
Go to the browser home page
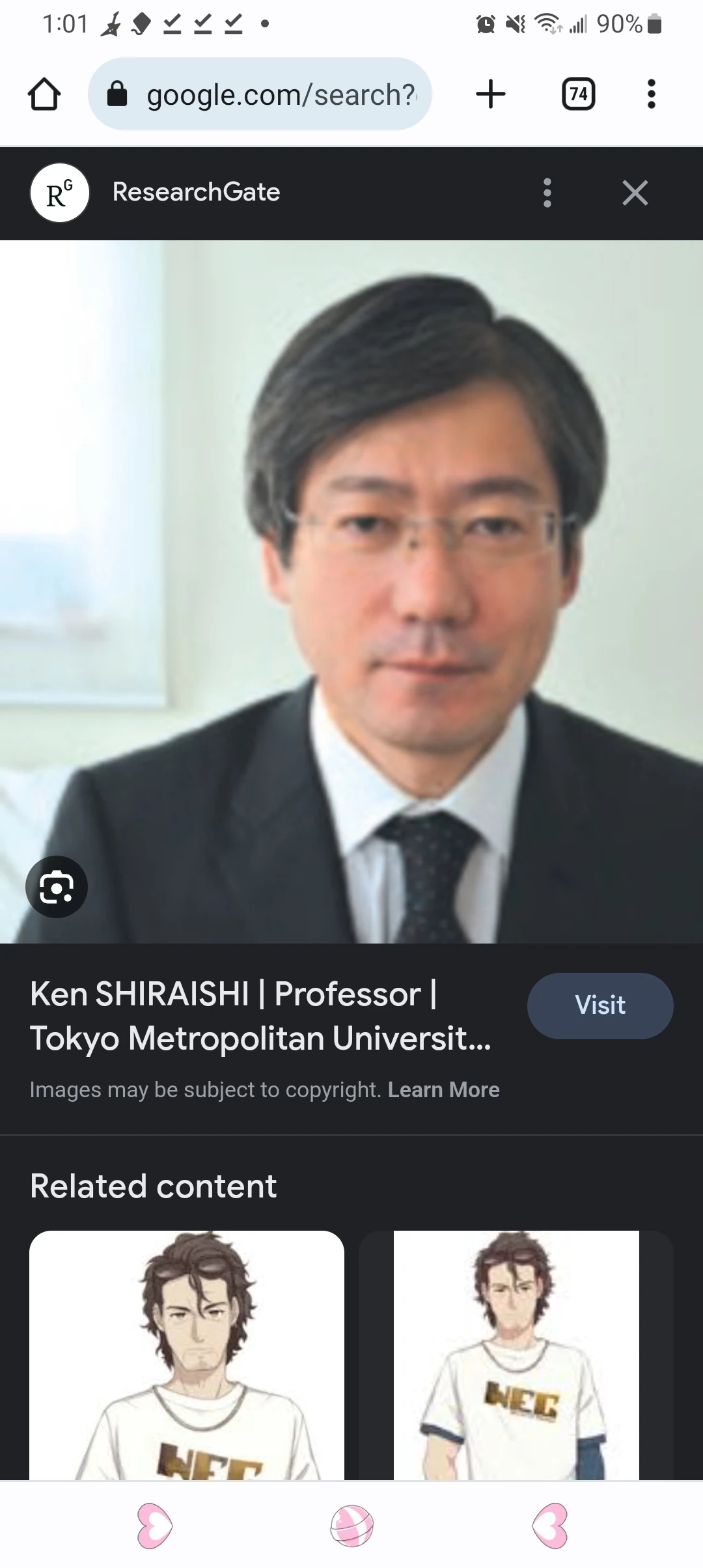point(44,94)
